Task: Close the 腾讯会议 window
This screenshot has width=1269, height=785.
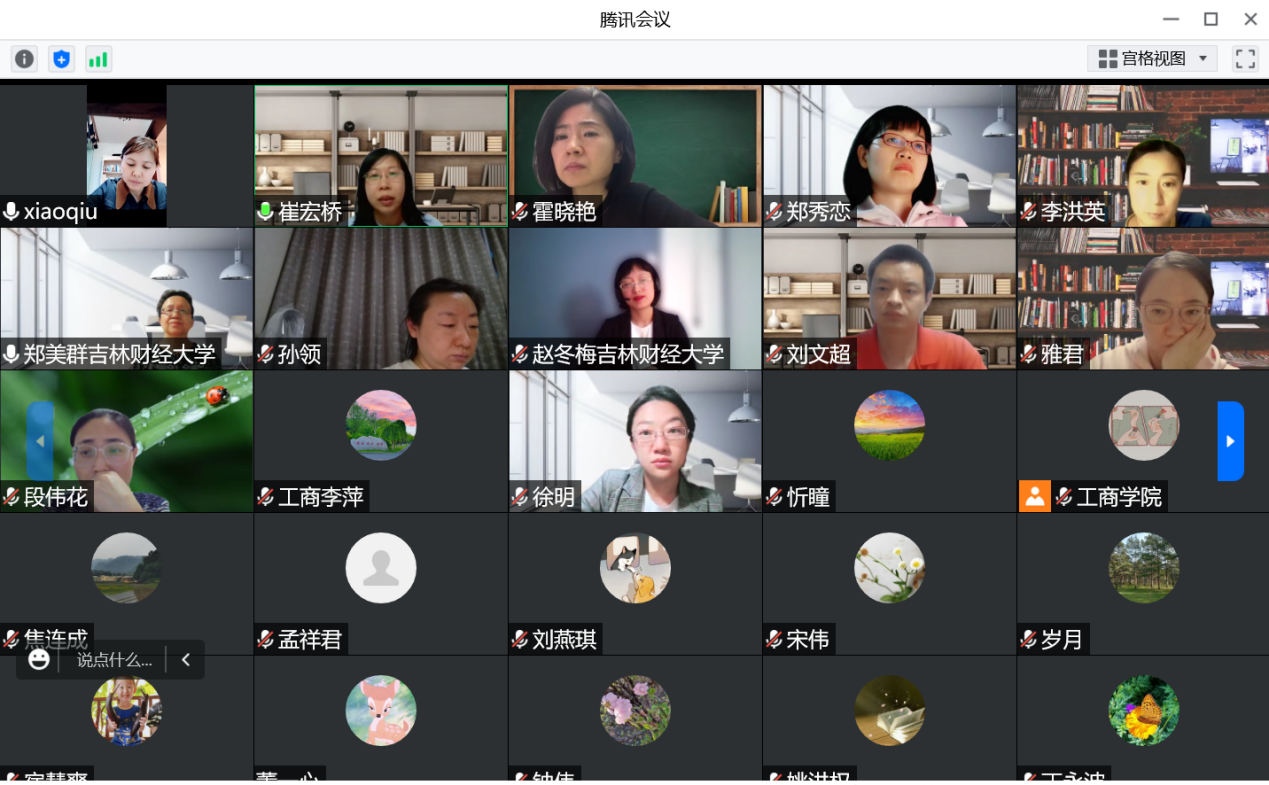Action: (1250, 19)
